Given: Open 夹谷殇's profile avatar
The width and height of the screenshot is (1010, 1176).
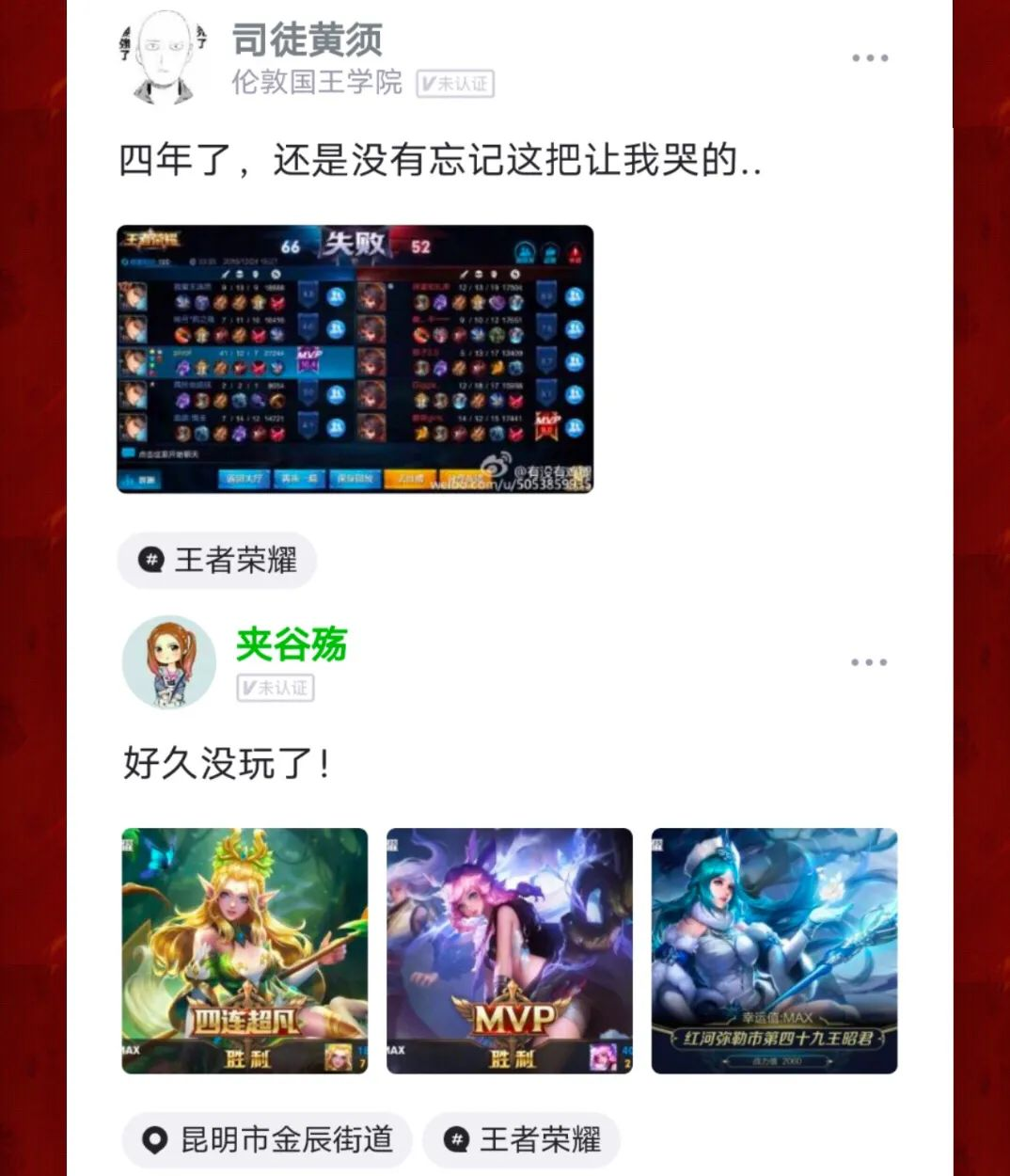Looking at the screenshot, I should (x=169, y=662).
